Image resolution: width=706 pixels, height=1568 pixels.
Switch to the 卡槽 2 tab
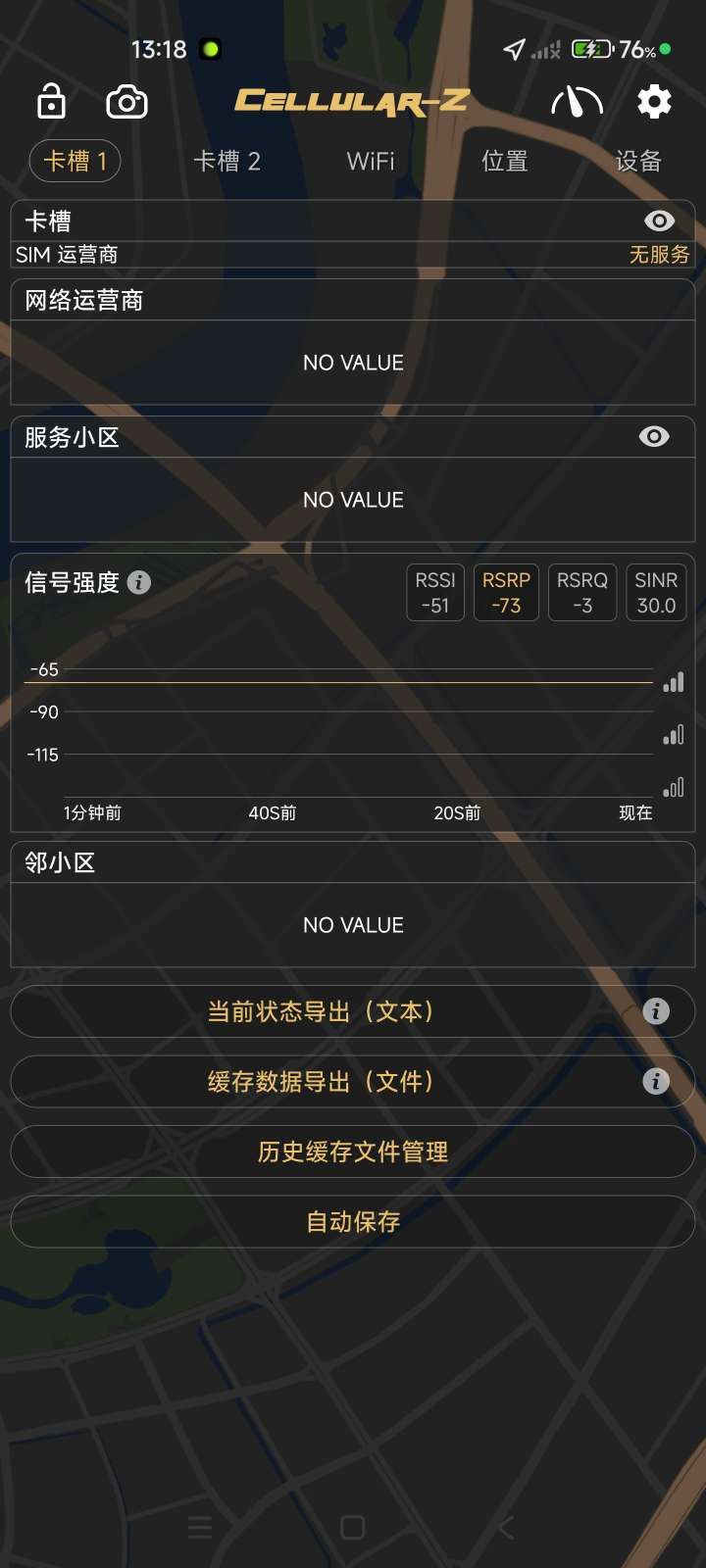227,161
